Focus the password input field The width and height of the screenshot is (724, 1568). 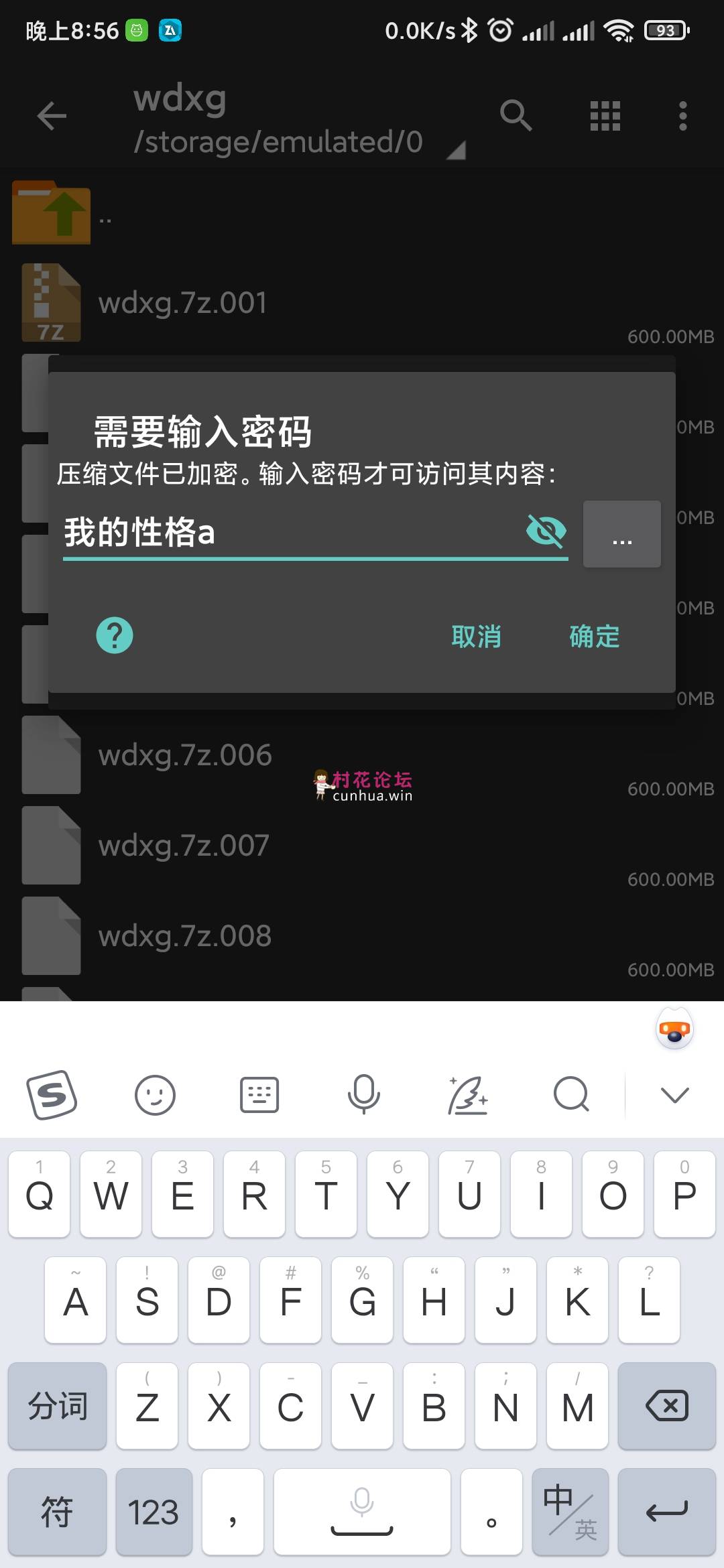(x=288, y=533)
